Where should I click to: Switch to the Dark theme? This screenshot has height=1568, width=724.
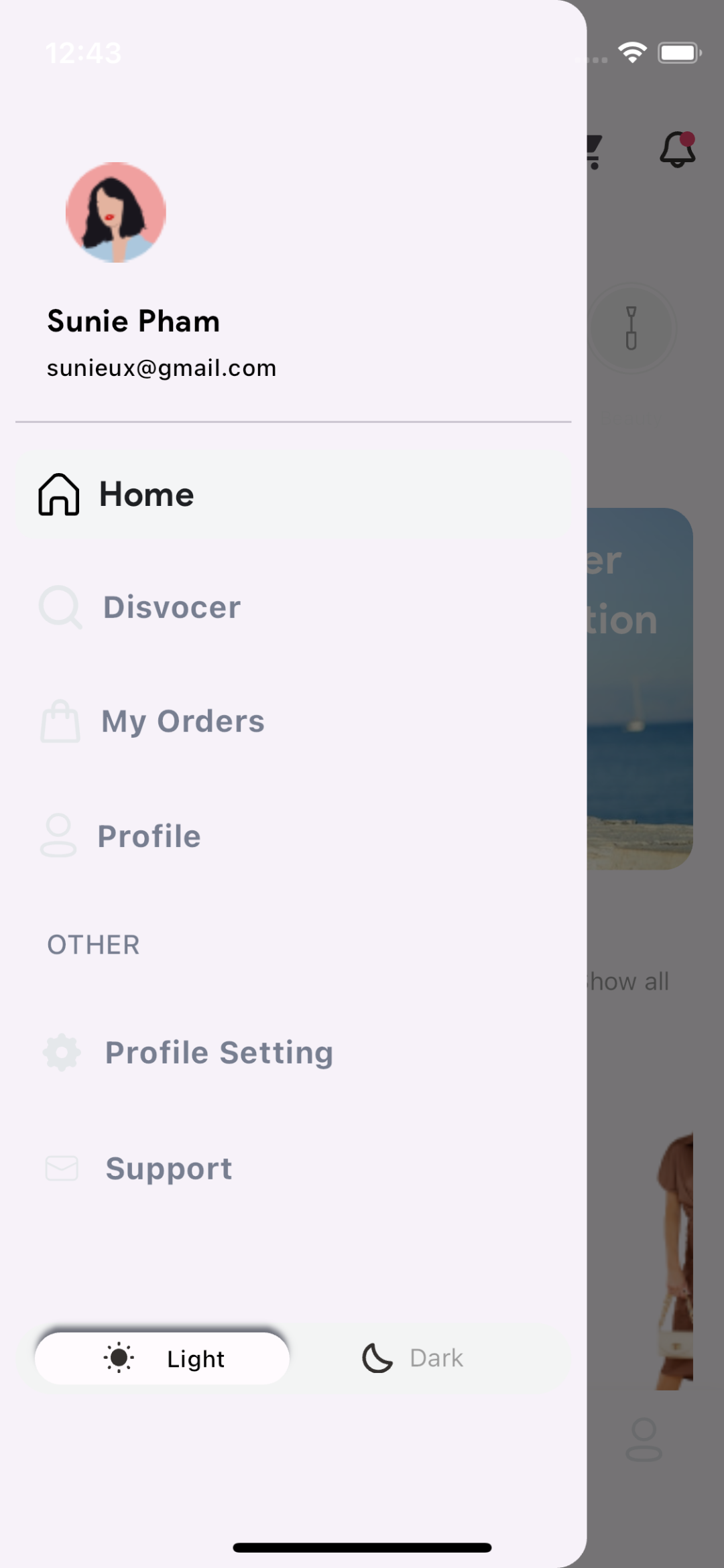point(414,1358)
